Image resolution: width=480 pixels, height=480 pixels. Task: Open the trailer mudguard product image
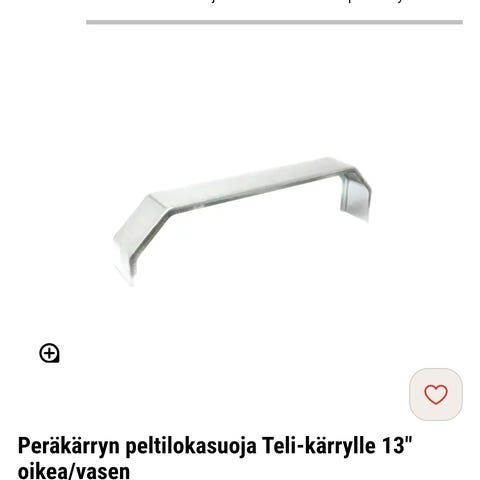click(242, 221)
